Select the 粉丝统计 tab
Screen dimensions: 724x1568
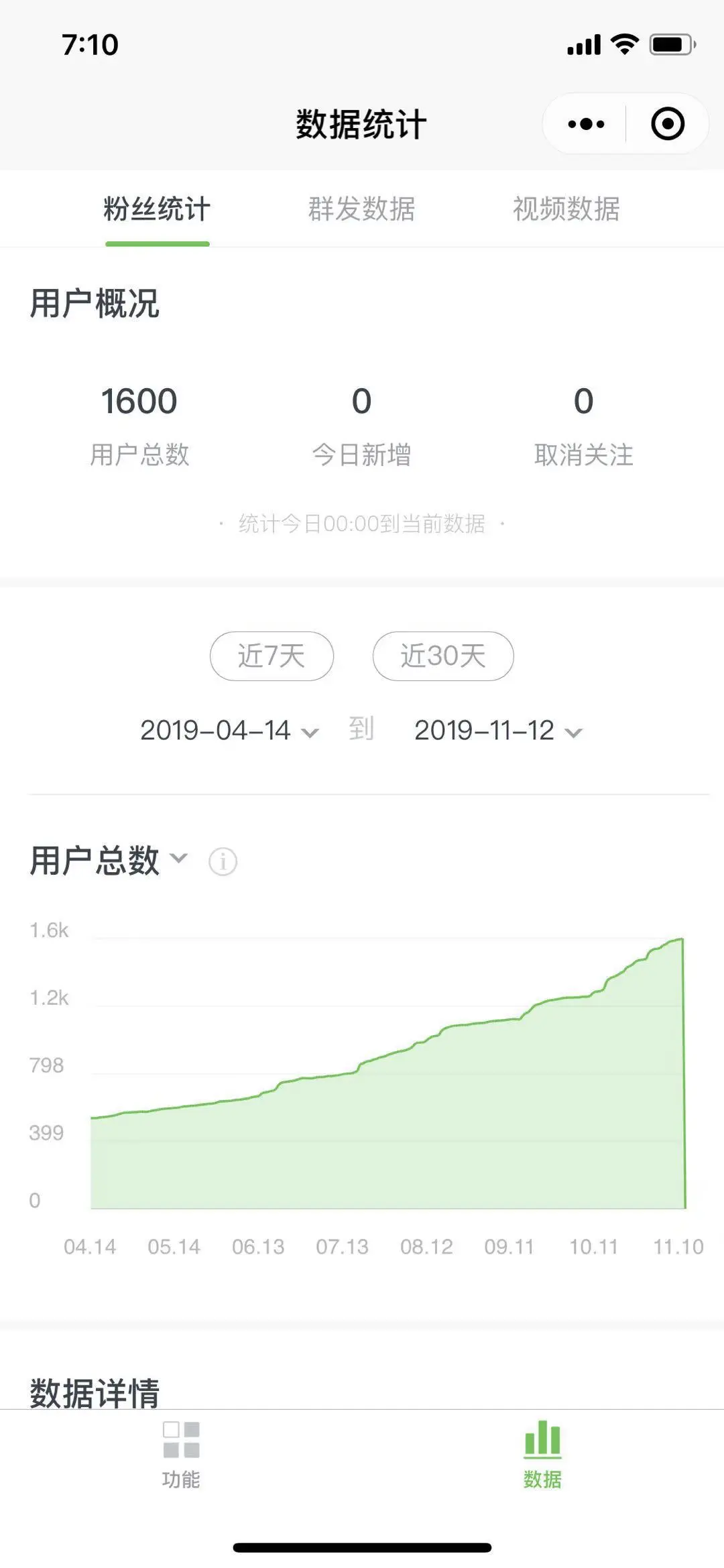click(x=157, y=209)
